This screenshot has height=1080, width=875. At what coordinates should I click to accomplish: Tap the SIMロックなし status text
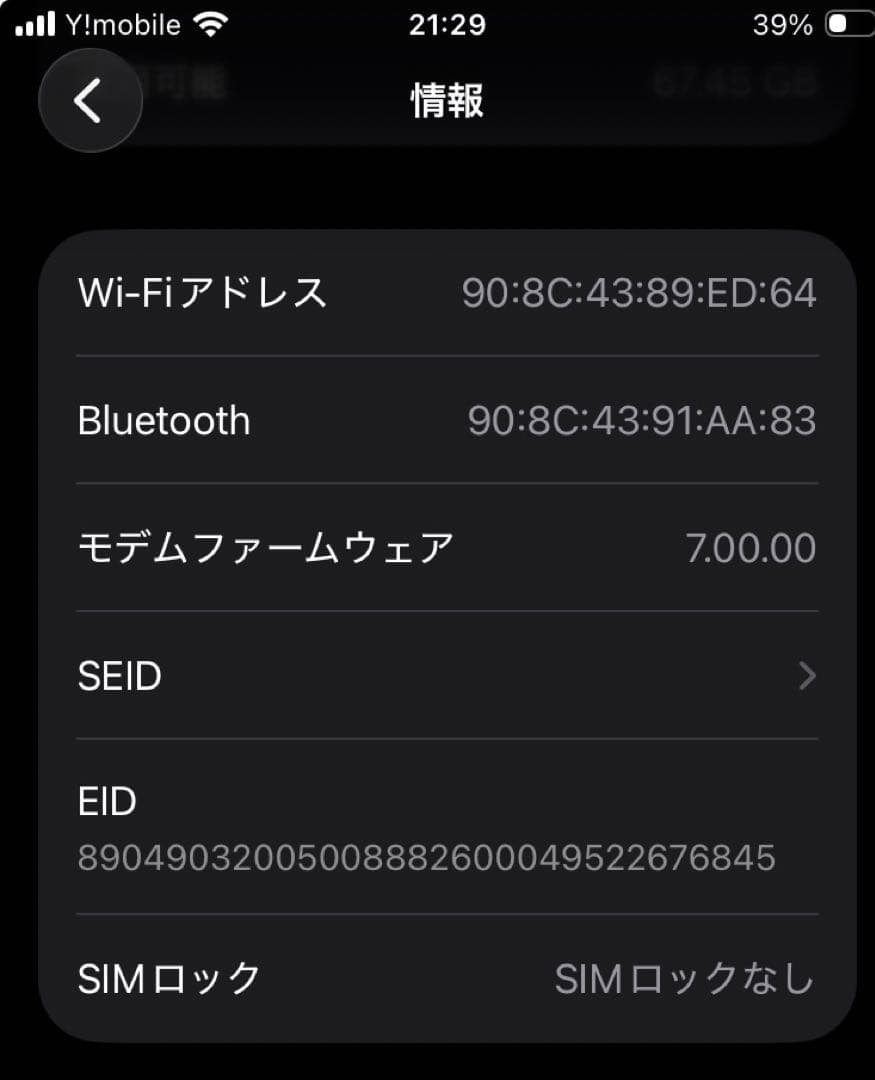(x=683, y=980)
